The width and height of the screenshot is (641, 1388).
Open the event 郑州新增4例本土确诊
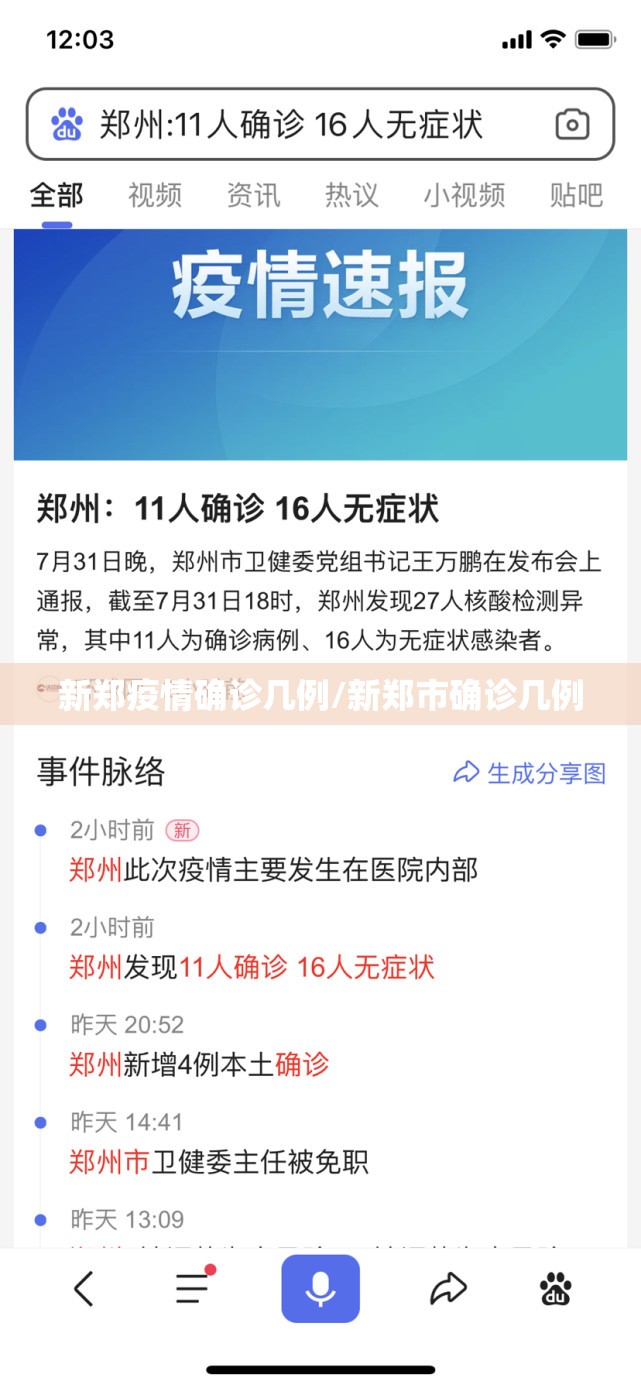pos(198,1065)
